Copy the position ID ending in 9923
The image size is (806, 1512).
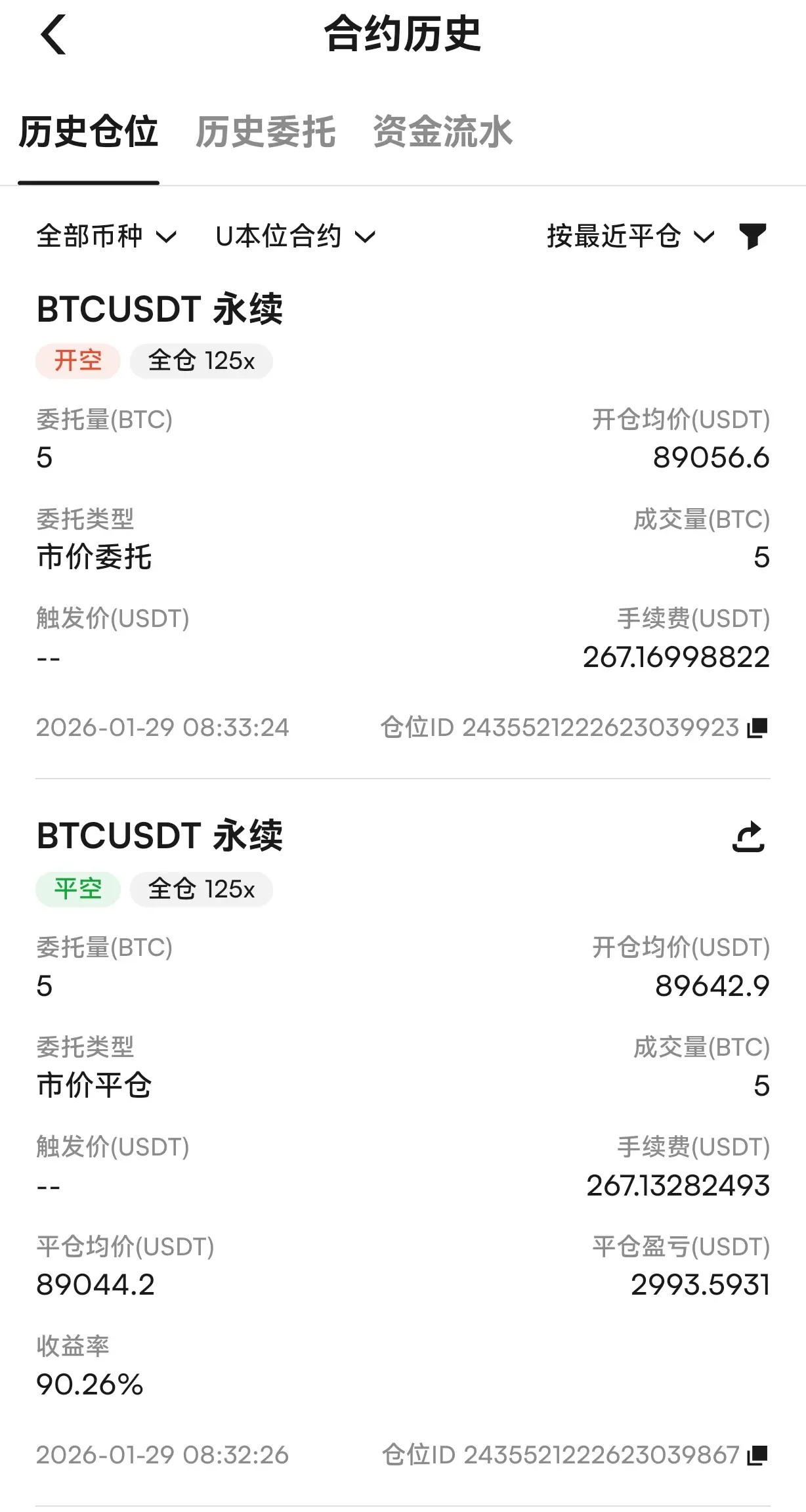pos(757,727)
